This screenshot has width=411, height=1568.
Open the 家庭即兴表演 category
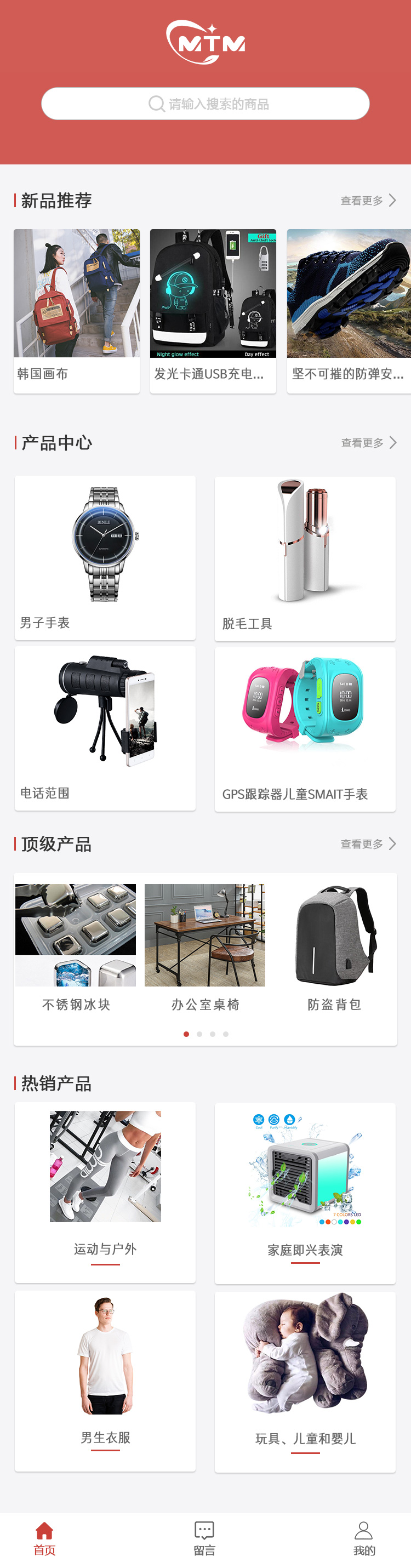(x=305, y=1193)
